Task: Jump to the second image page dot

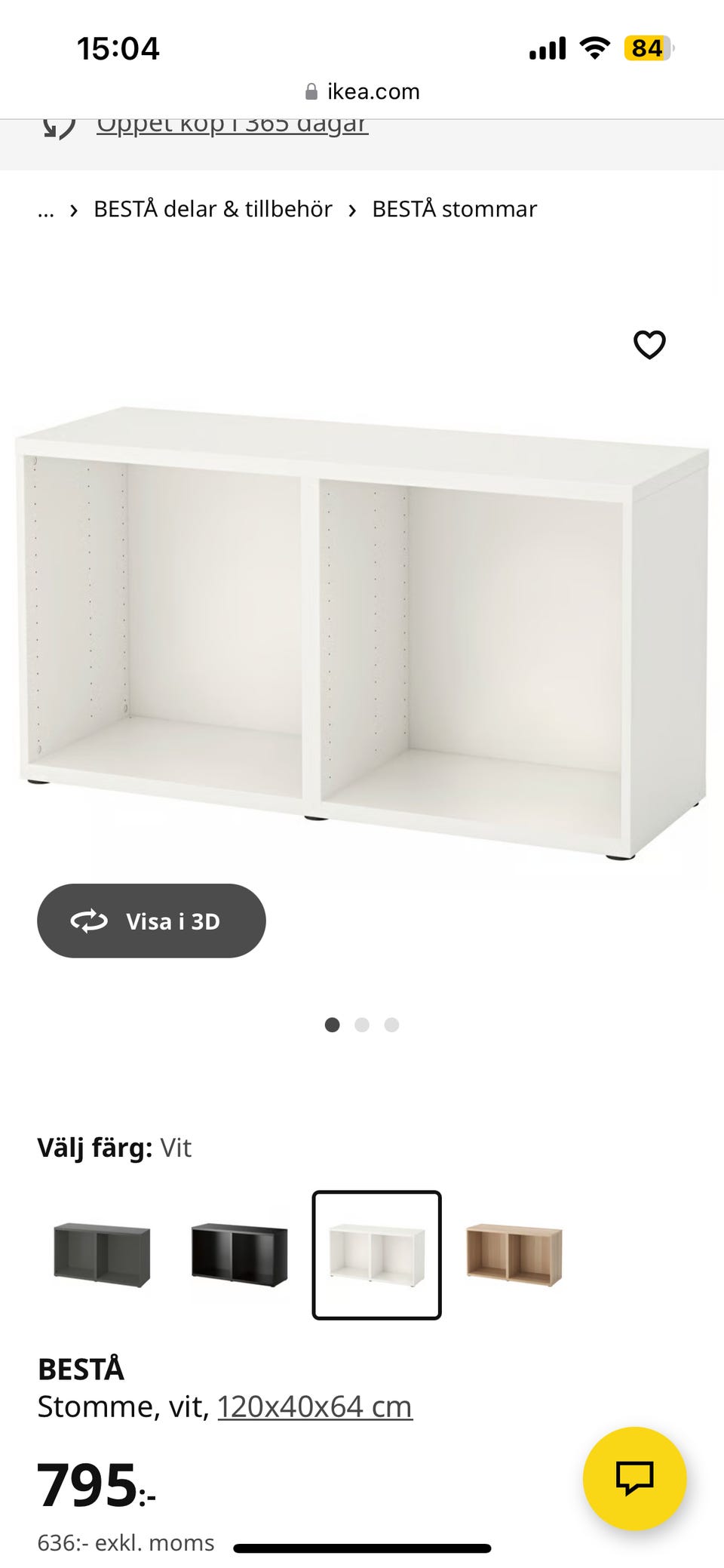Action: [362, 1025]
